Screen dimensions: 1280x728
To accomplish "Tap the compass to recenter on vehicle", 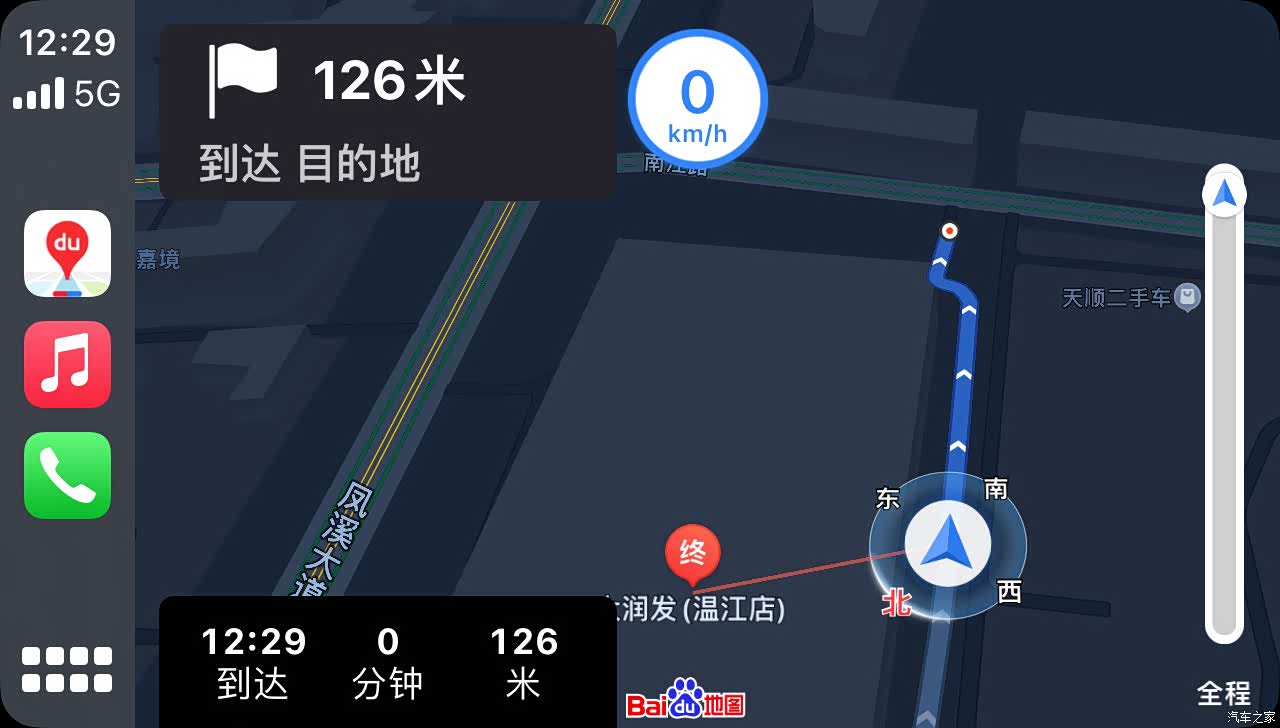I will click(947, 546).
